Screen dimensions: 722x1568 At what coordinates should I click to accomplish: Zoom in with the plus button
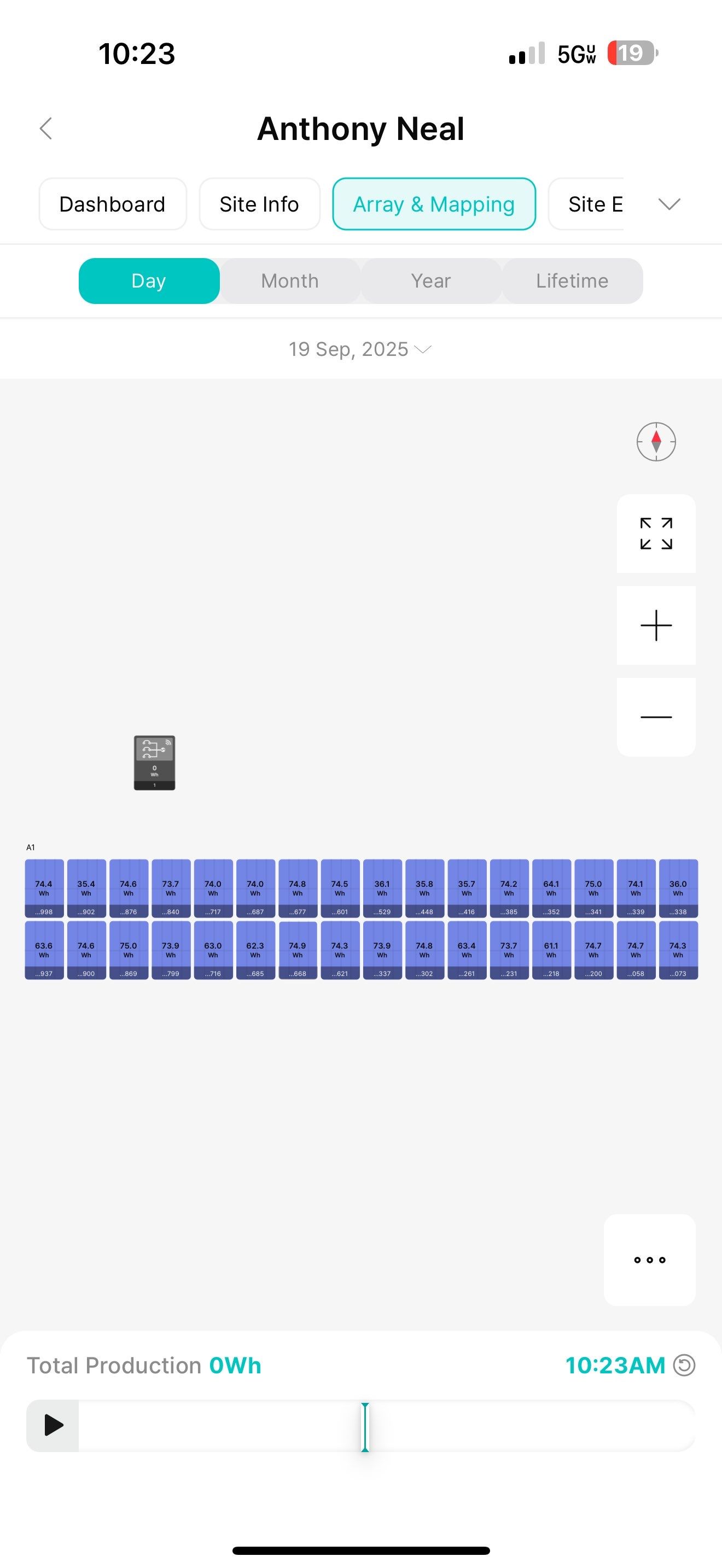pos(656,625)
